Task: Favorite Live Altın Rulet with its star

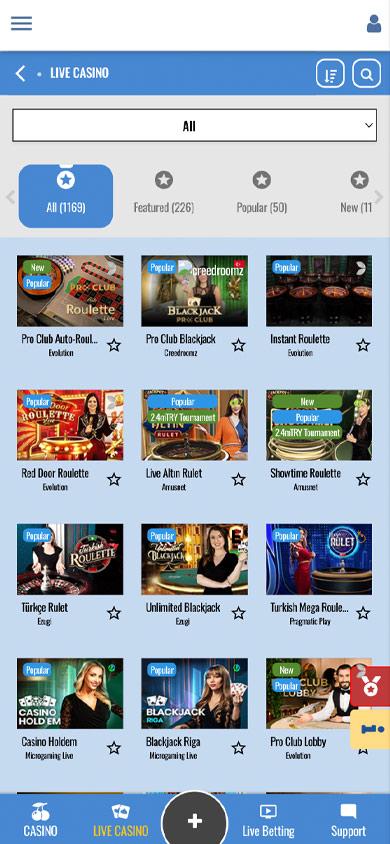Action: (238, 479)
